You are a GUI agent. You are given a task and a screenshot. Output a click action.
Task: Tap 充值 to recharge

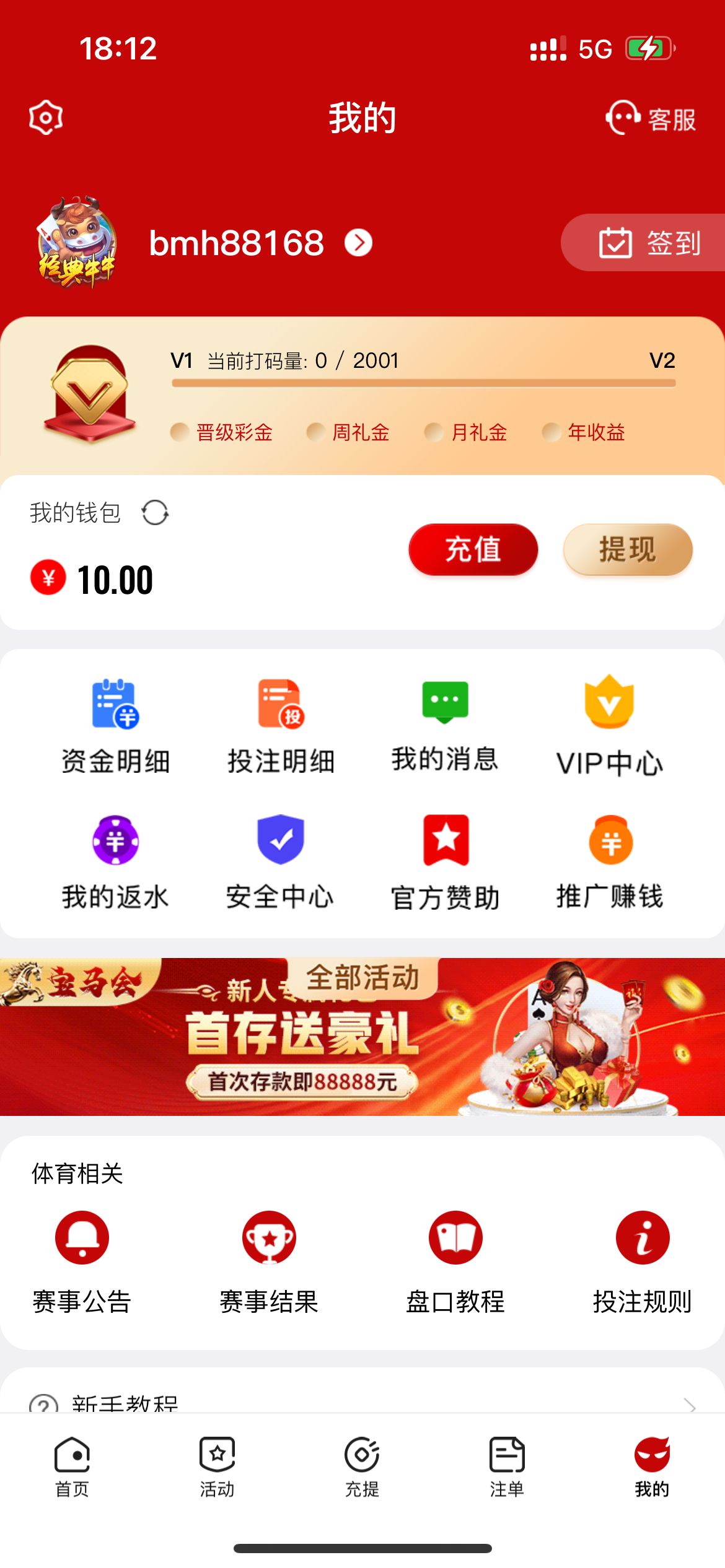pos(473,550)
